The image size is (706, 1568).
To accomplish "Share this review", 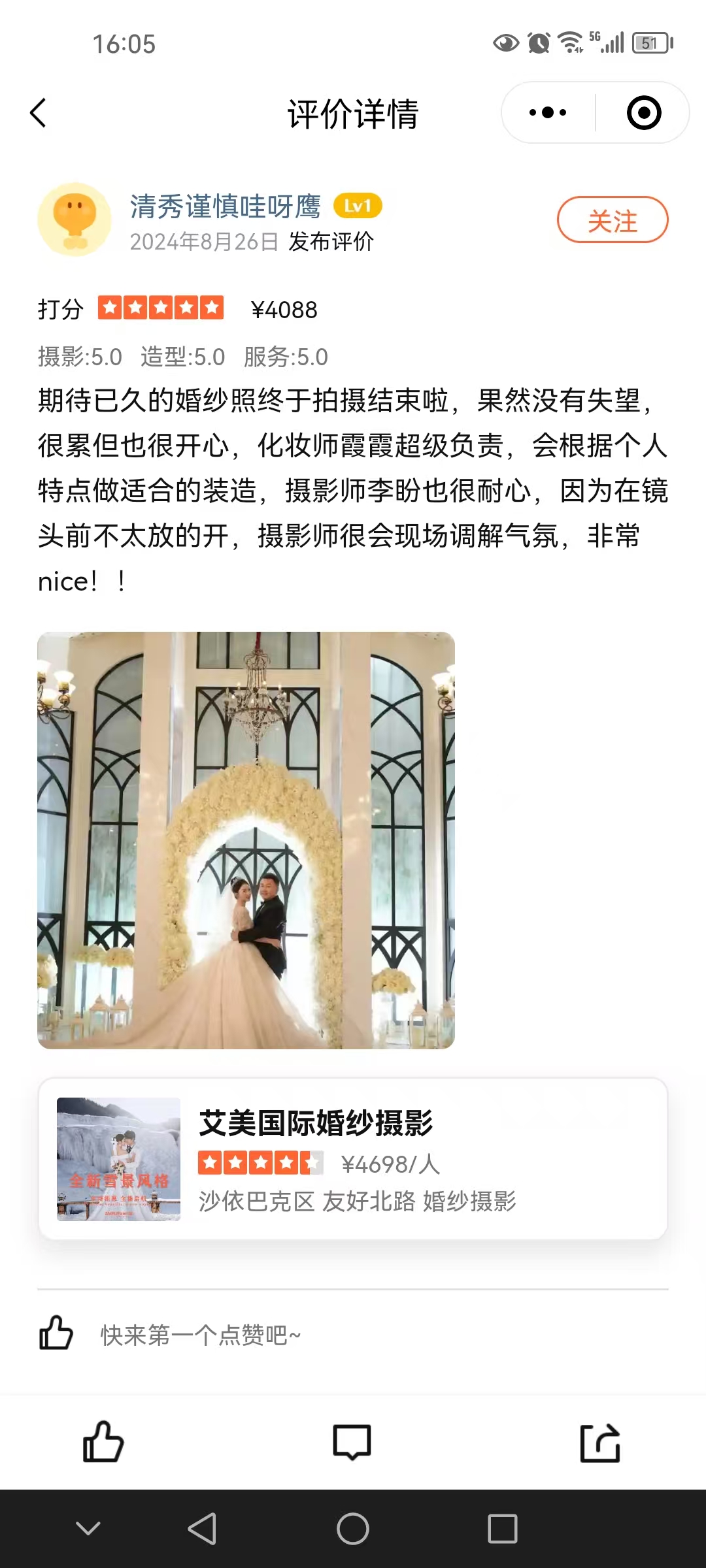I will 600,1442.
